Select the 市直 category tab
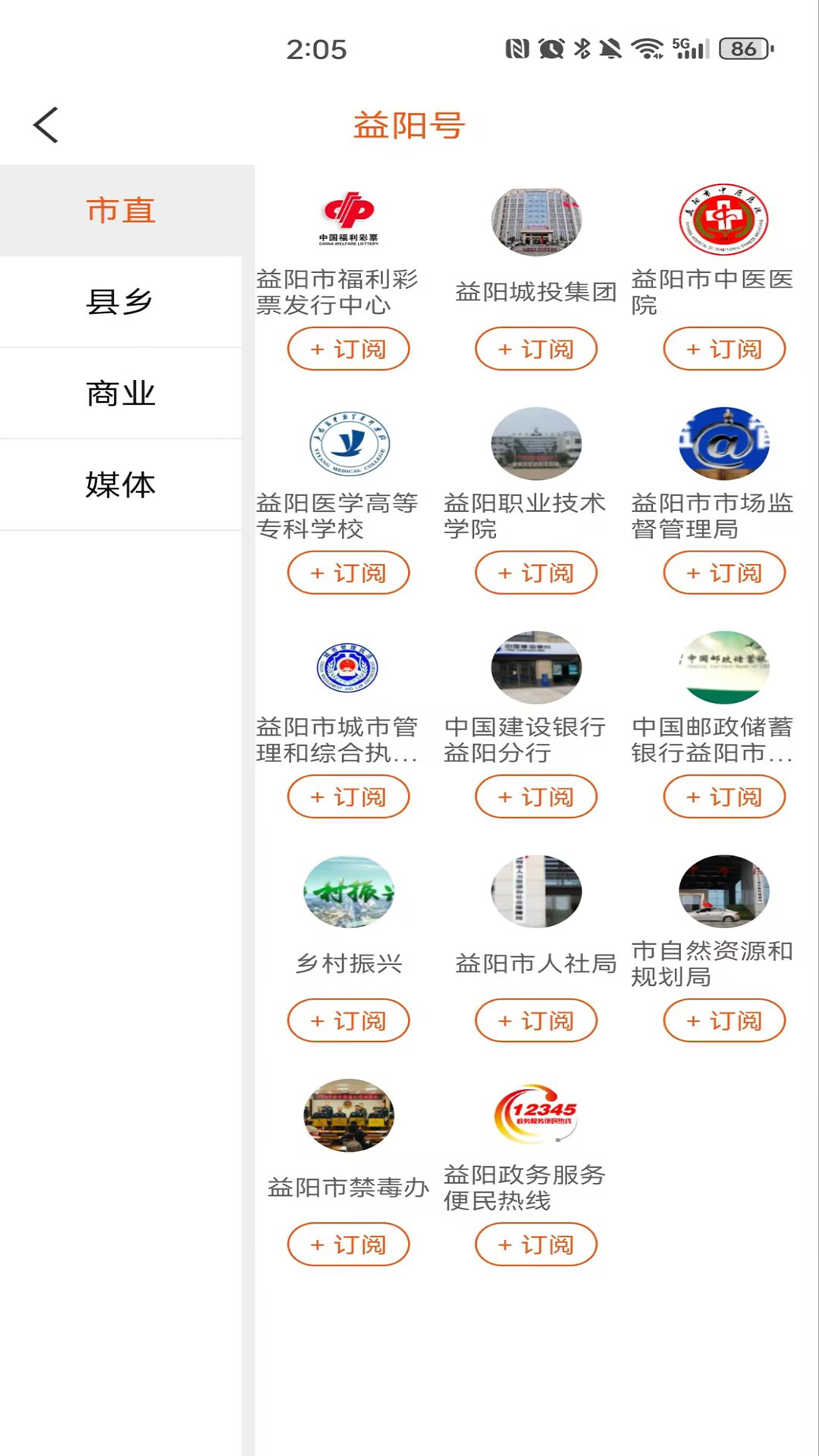Image resolution: width=819 pixels, height=1456 pixels. 121,211
